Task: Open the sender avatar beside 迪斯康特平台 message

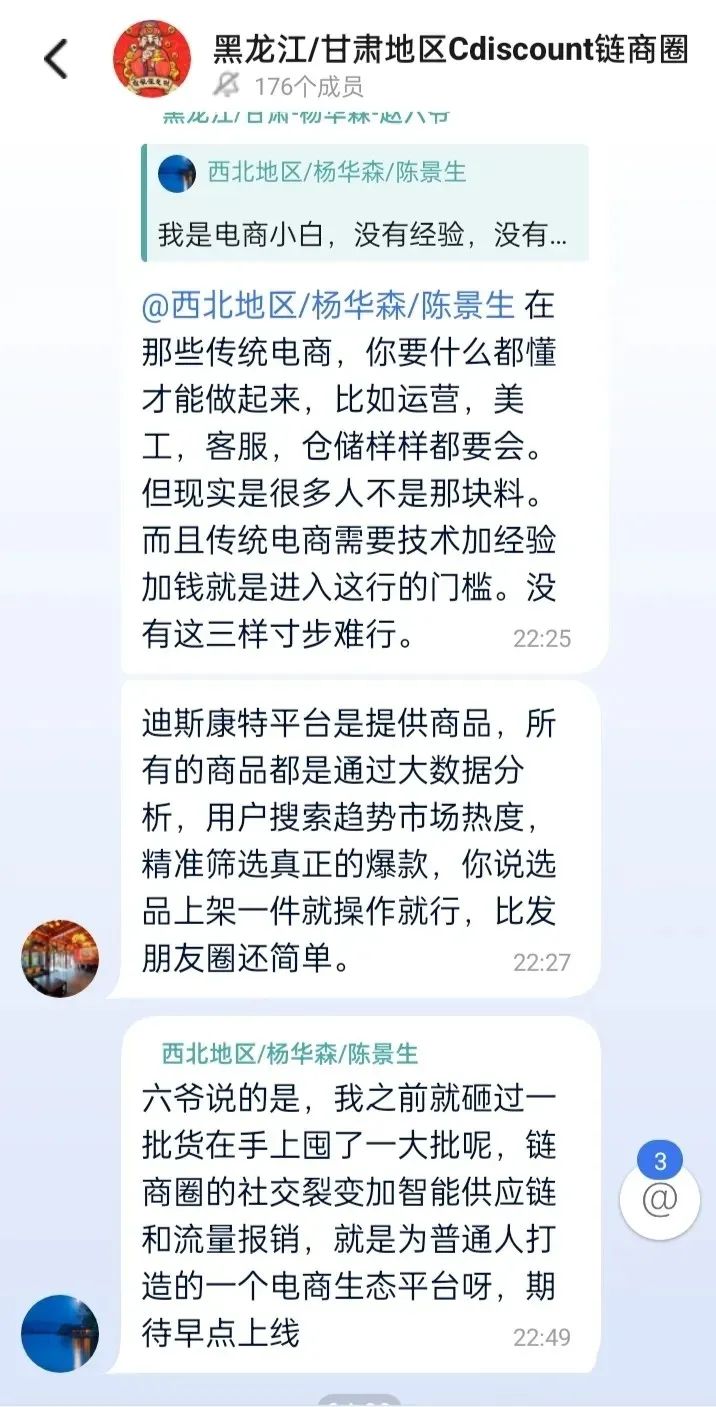Action: pyautogui.click(x=60, y=958)
